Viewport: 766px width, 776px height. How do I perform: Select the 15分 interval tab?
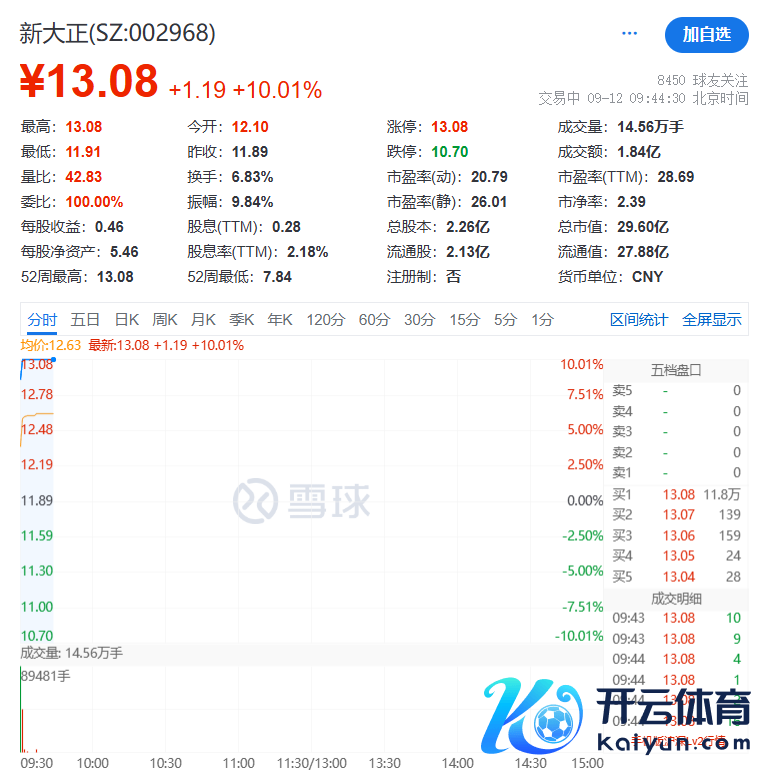click(x=464, y=320)
